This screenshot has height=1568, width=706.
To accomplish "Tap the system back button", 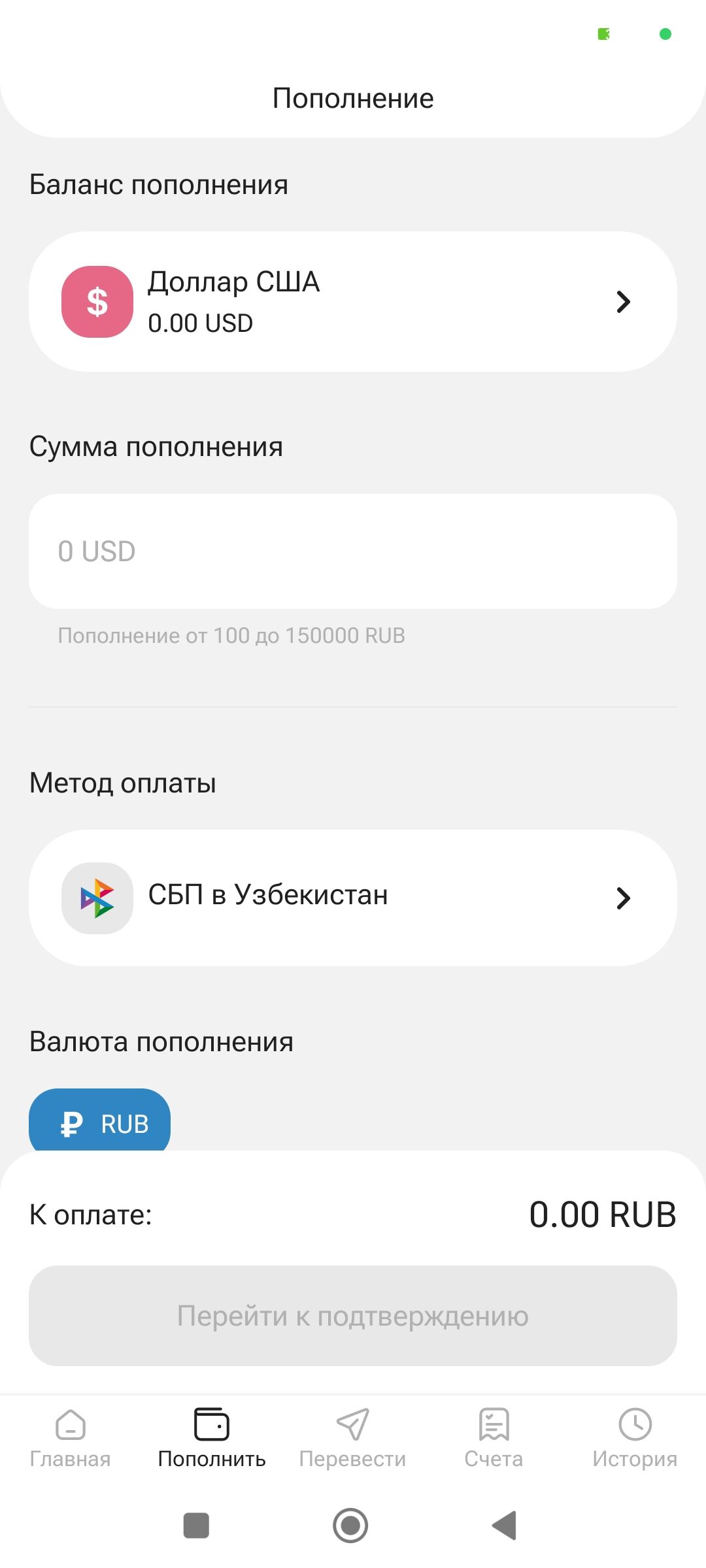I will pos(505,1526).
